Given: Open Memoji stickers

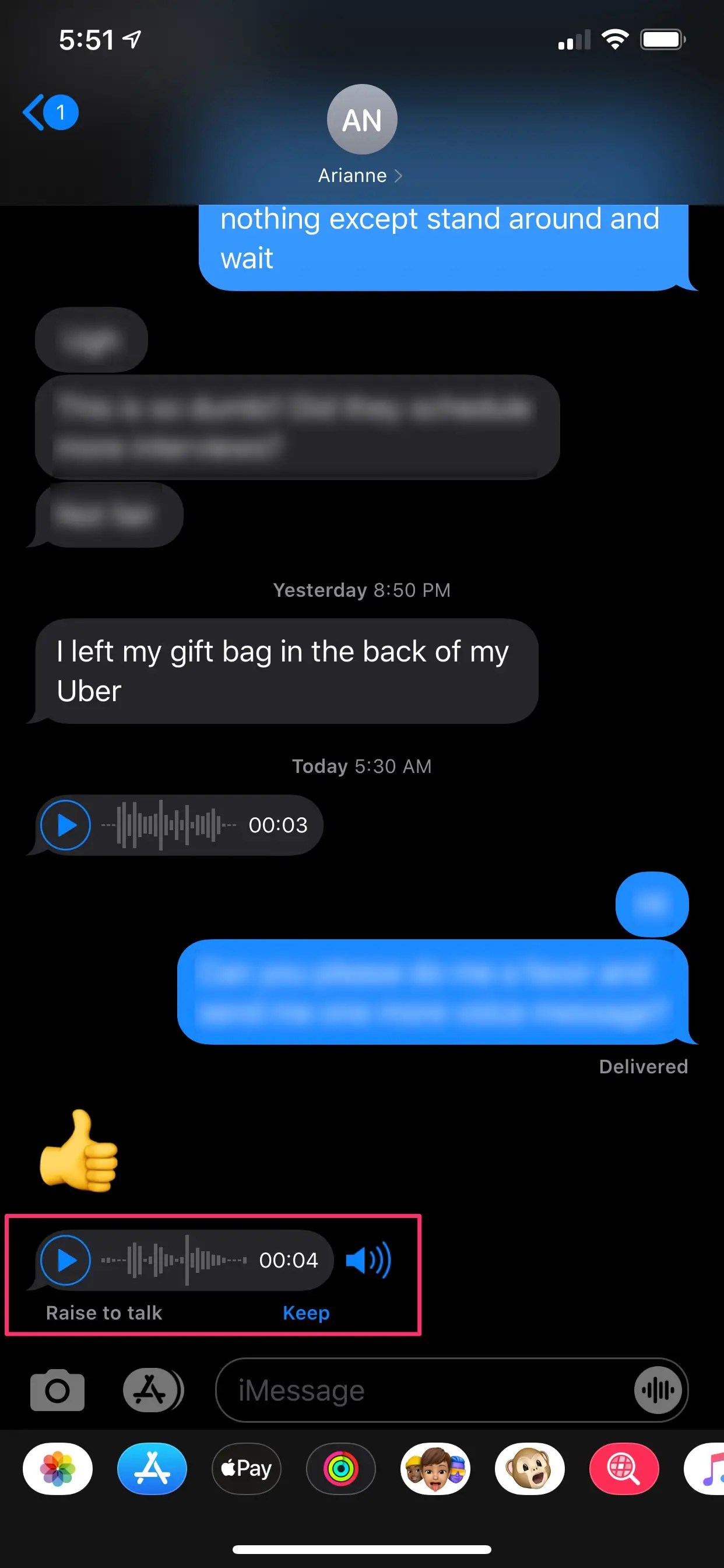Looking at the screenshot, I should [x=435, y=1469].
